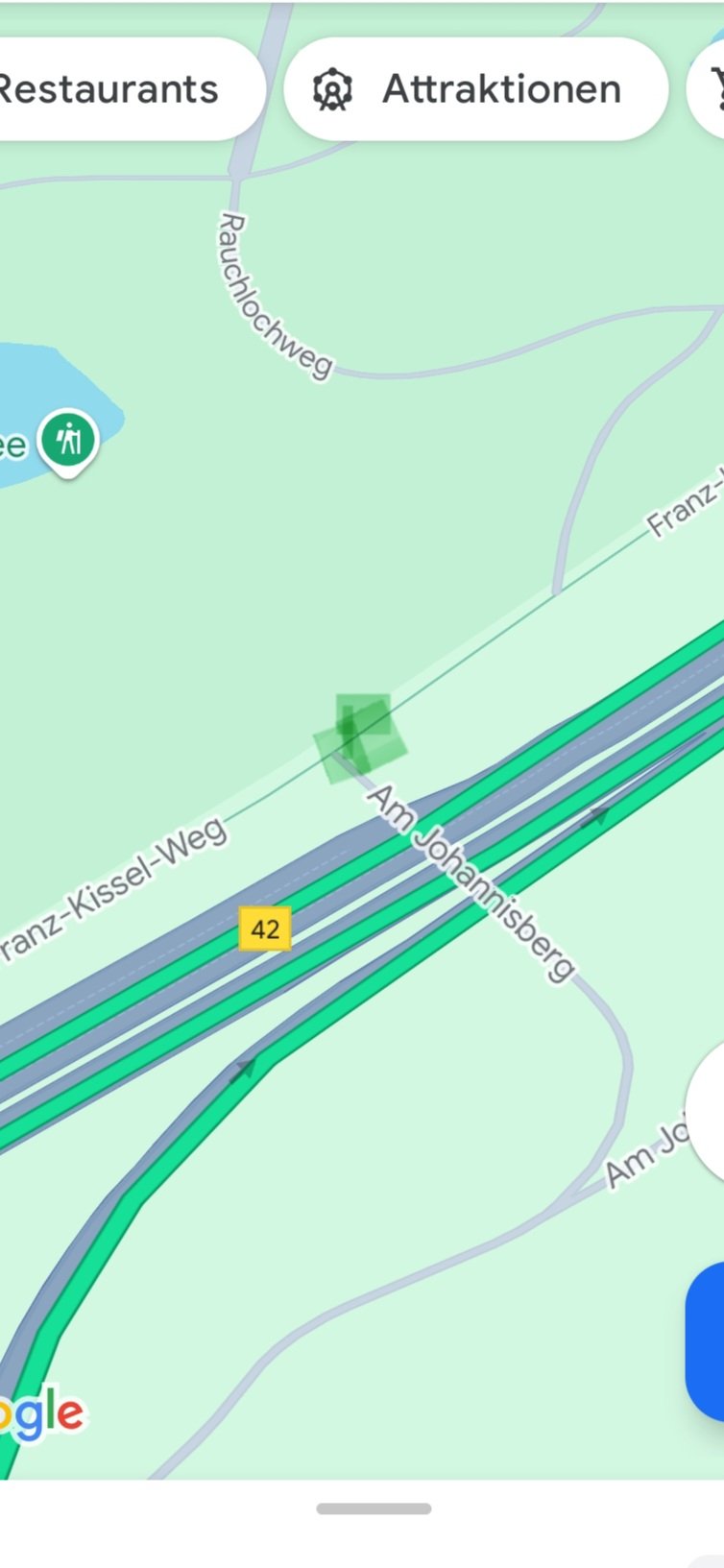The image size is (724, 1568).
Task: Filter the map by Attraktionen
Action: [475, 89]
